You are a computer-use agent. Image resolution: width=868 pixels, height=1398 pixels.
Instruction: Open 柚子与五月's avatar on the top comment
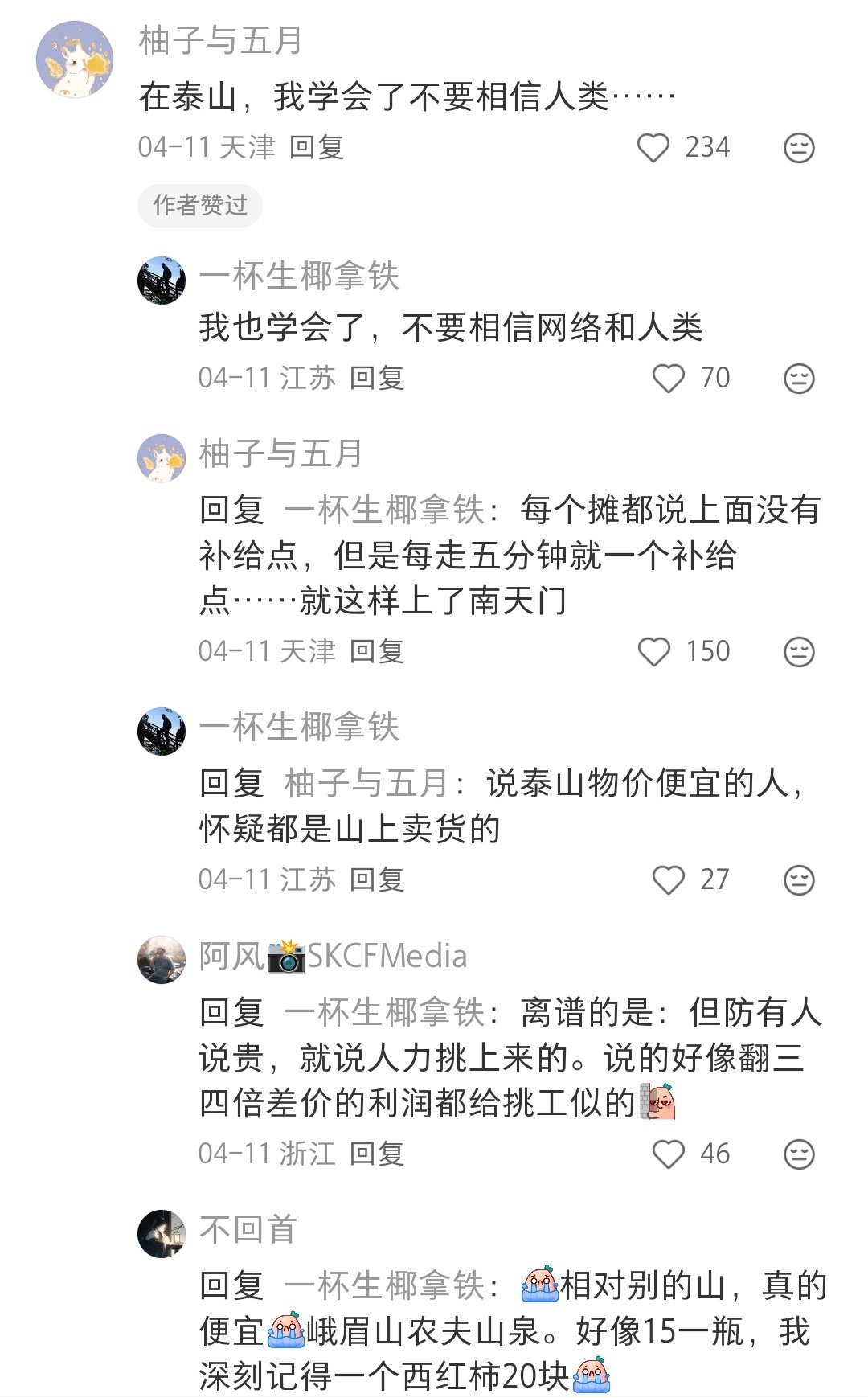(x=75, y=59)
